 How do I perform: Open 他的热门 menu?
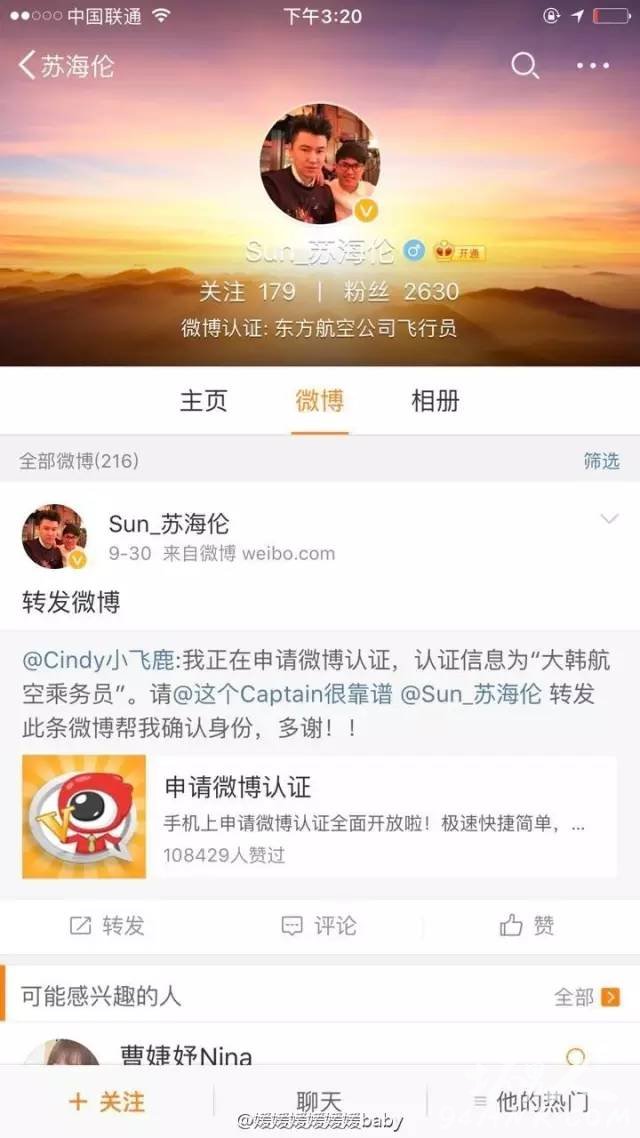tap(531, 1102)
